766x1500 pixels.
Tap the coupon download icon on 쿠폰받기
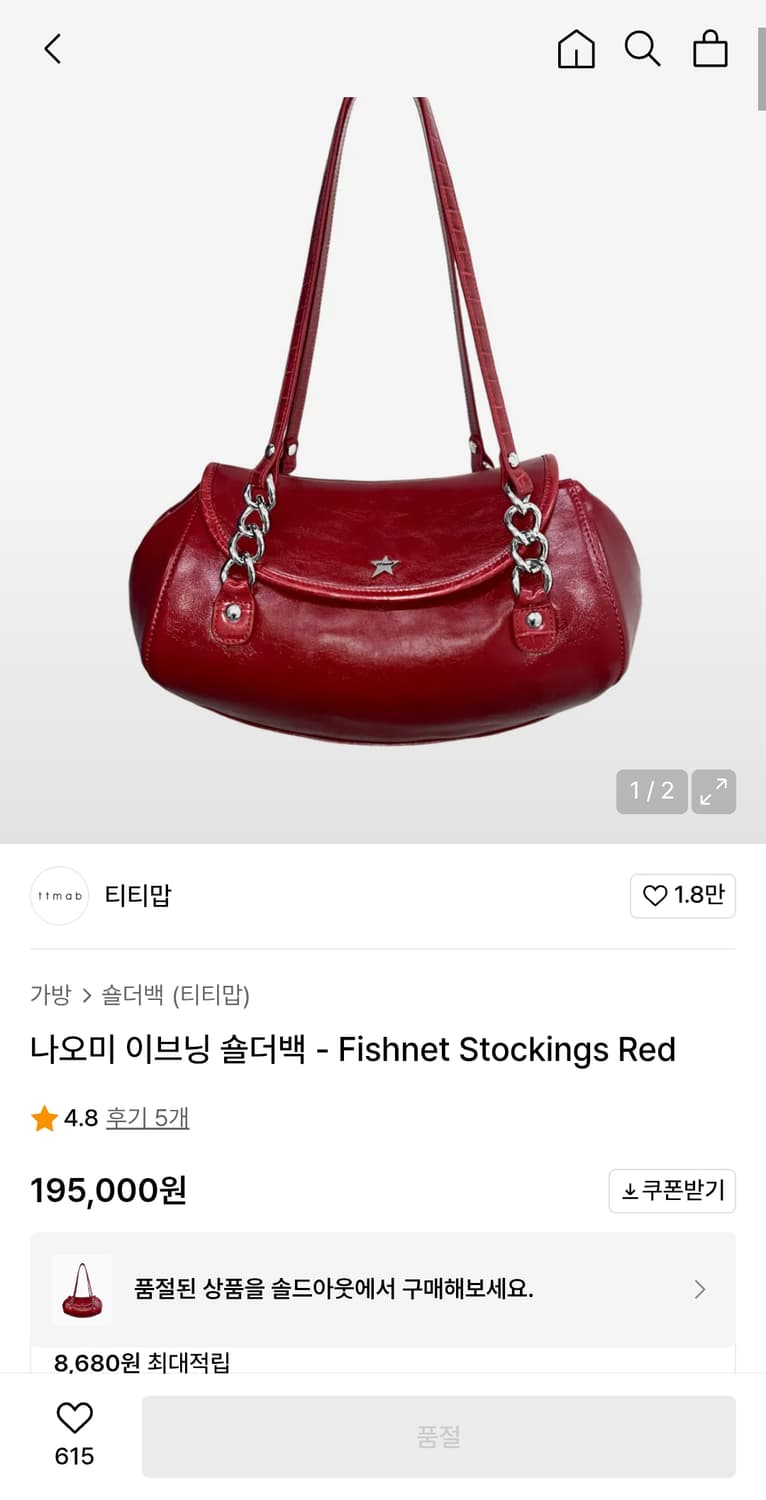pos(630,1190)
